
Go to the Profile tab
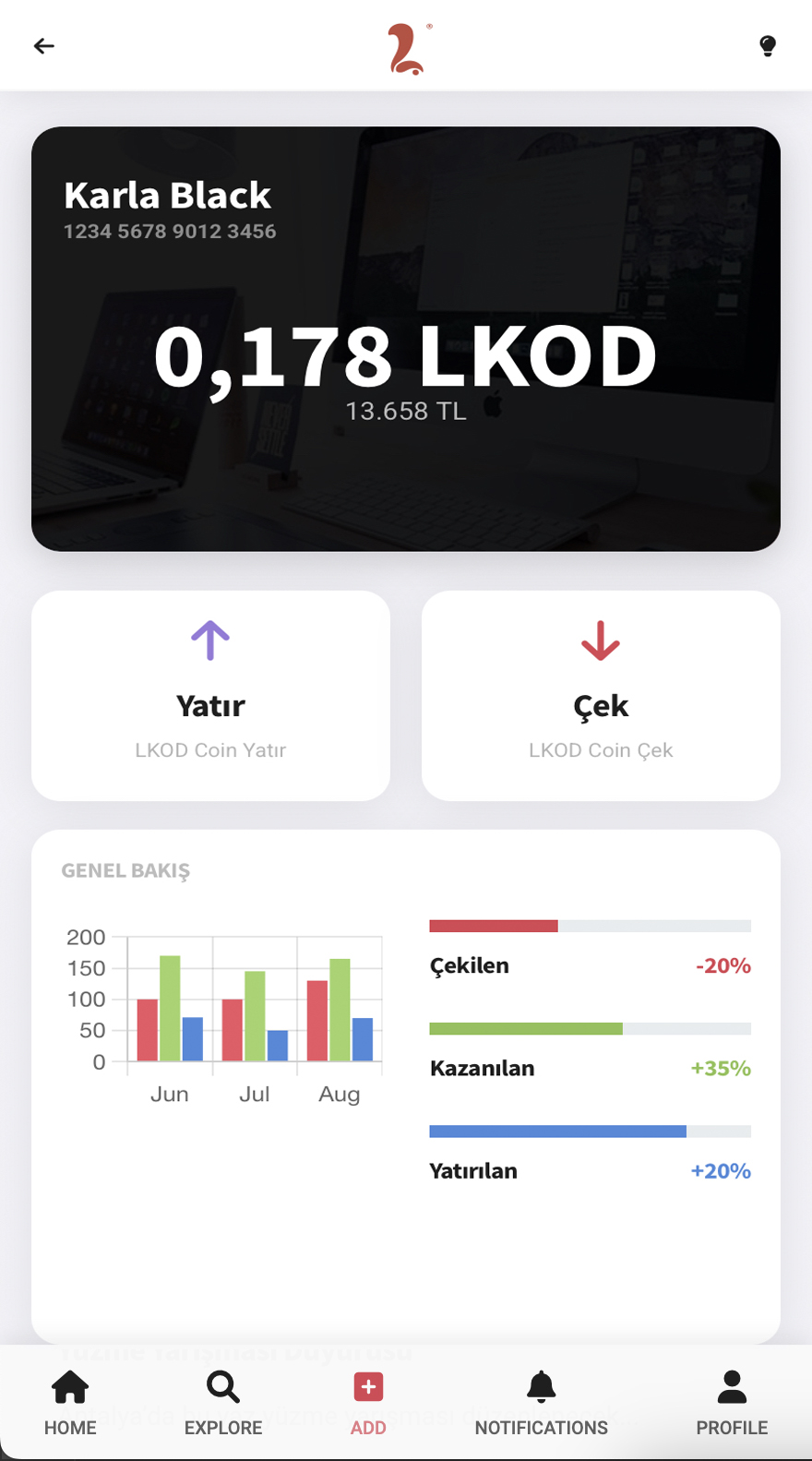click(x=732, y=1403)
